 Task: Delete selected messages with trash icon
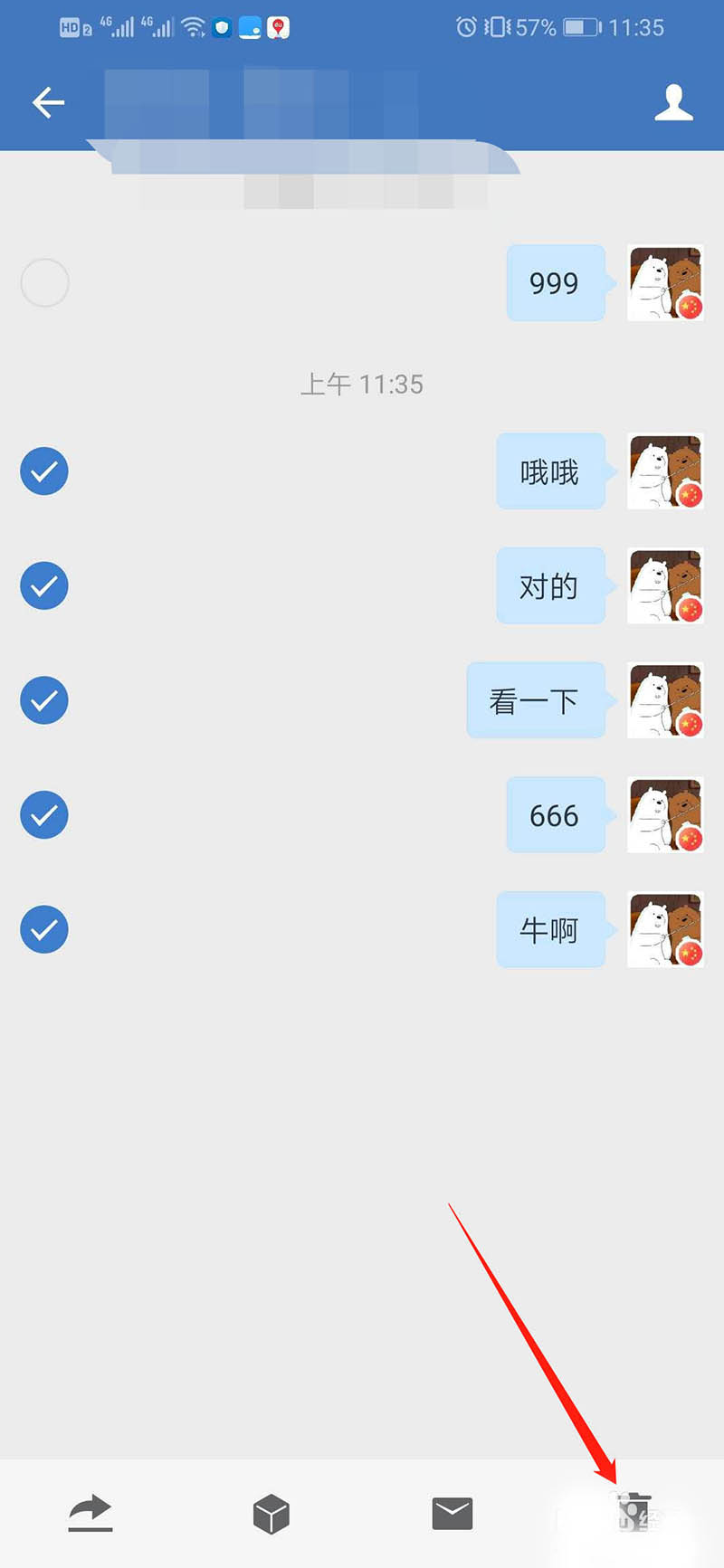click(633, 1512)
